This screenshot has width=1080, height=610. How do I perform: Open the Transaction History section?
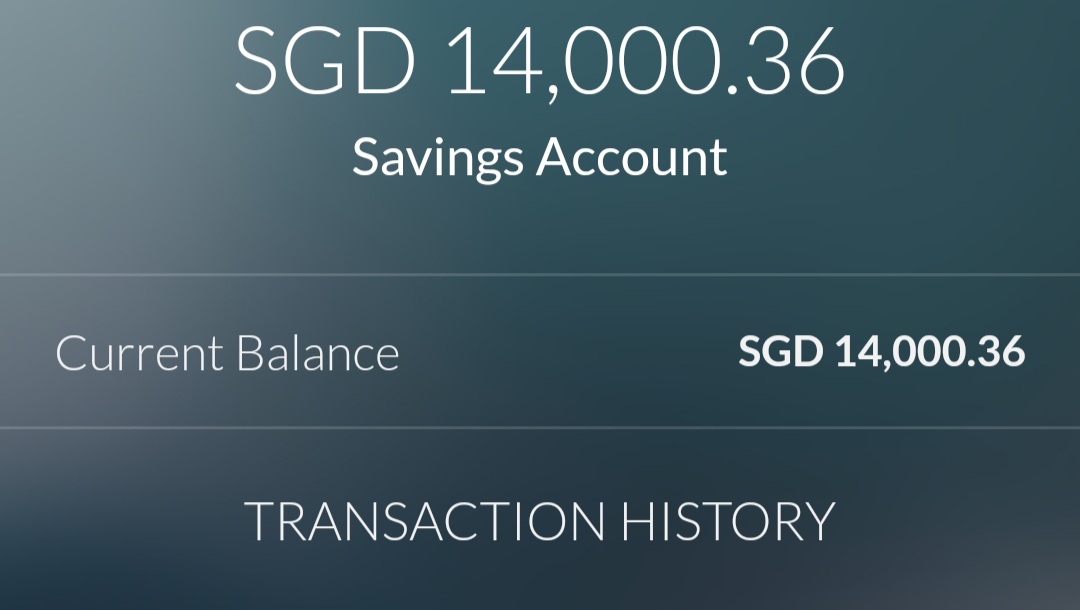click(x=539, y=521)
